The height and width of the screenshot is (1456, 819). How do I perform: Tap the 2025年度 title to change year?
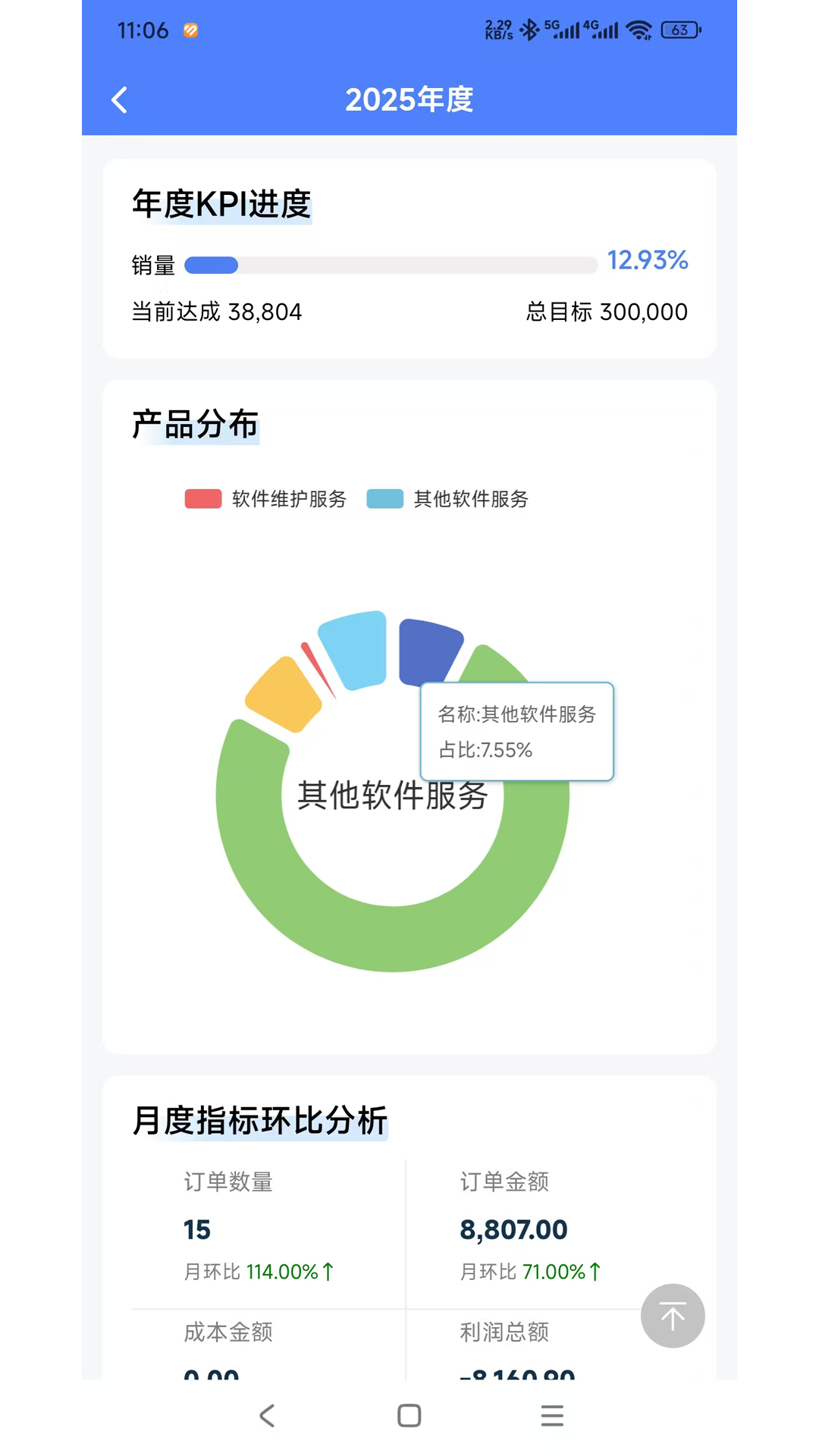pos(409,99)
